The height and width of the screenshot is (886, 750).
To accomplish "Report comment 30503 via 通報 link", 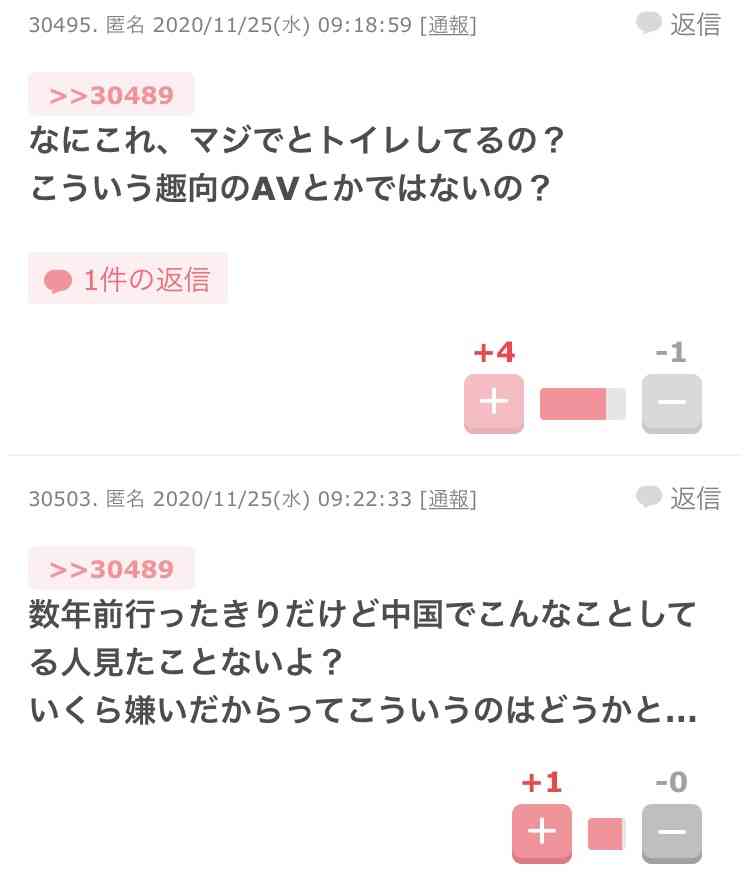I will click(x=448, y=498).
